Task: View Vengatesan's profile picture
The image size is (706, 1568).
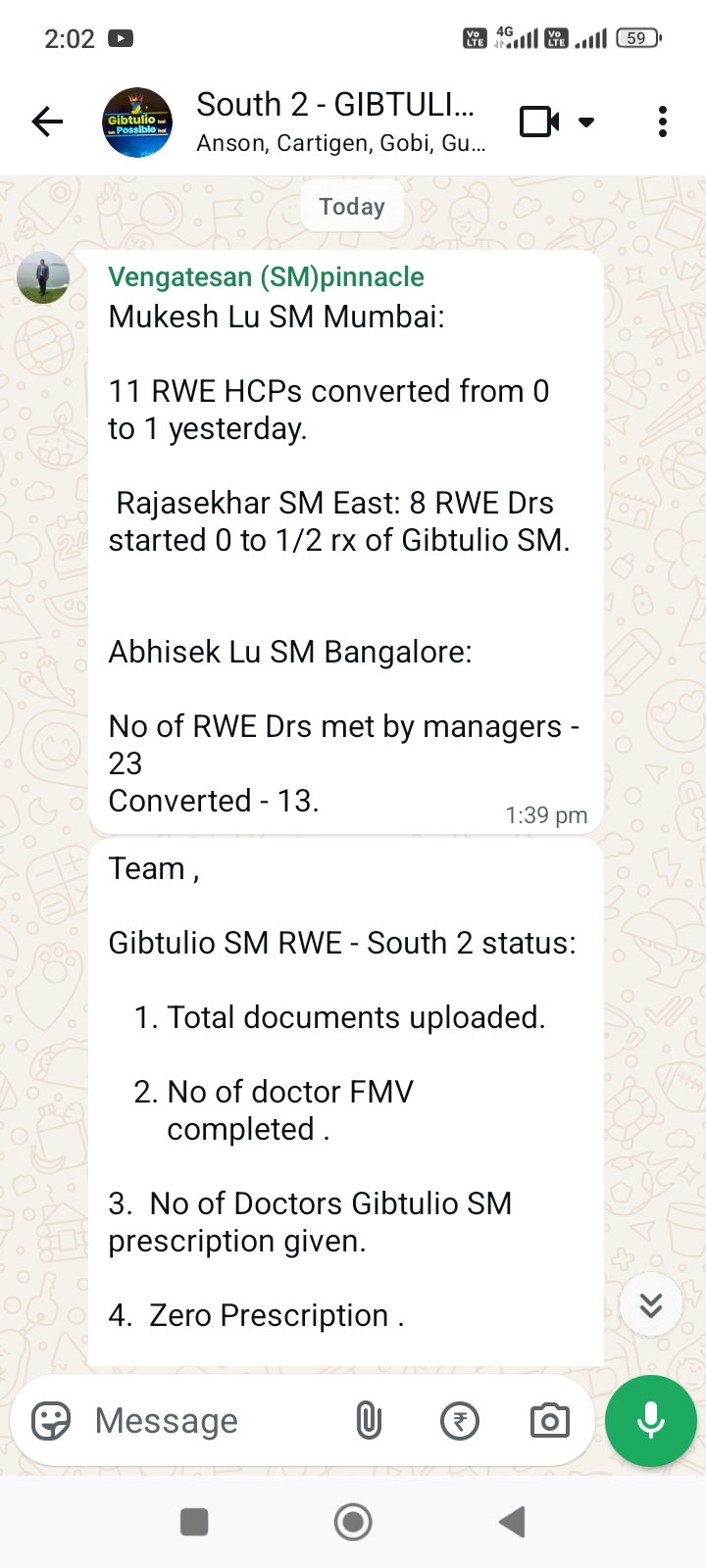Action: coord(43,278)
